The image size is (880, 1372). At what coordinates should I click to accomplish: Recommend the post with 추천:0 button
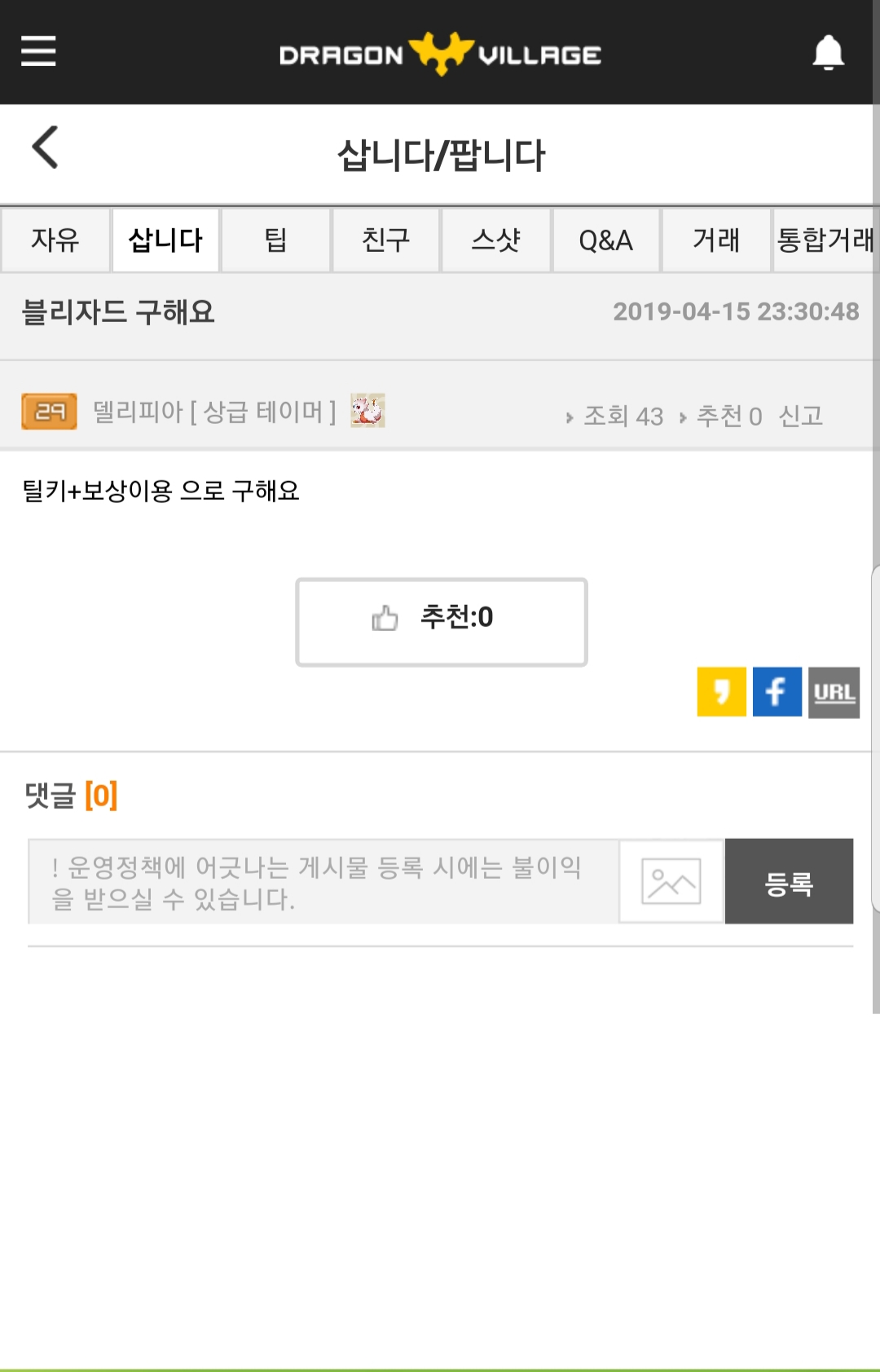(441, 622)
